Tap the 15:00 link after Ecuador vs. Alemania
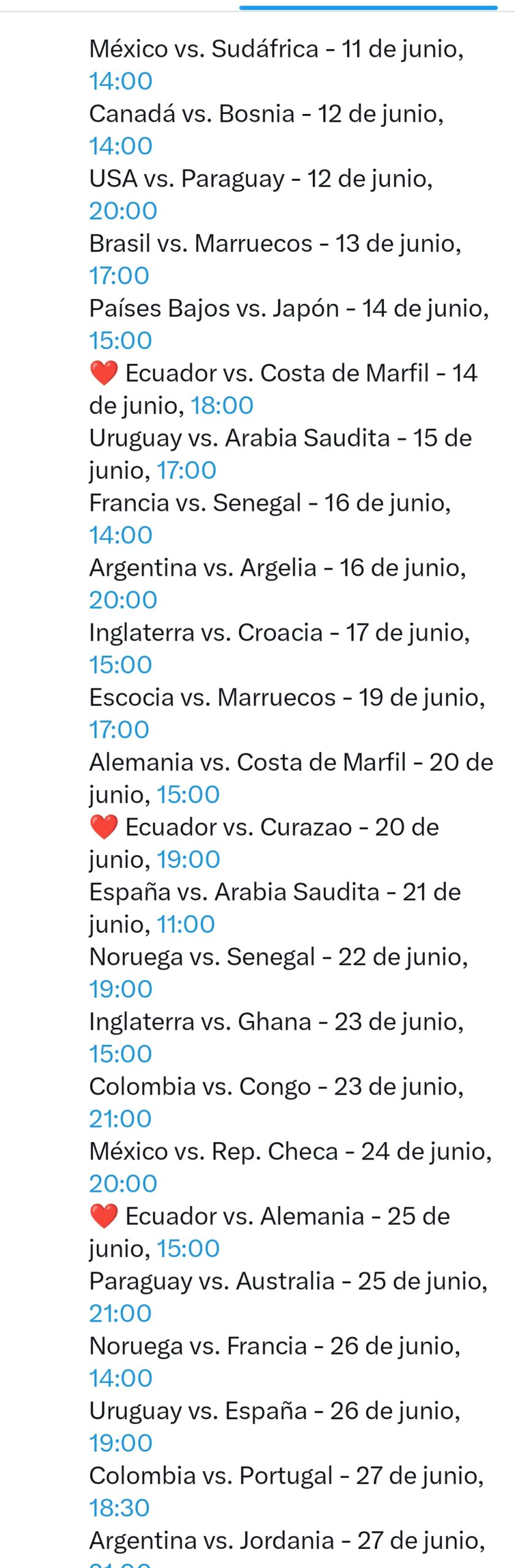 pyautogui.click(x=188, y=1250)
